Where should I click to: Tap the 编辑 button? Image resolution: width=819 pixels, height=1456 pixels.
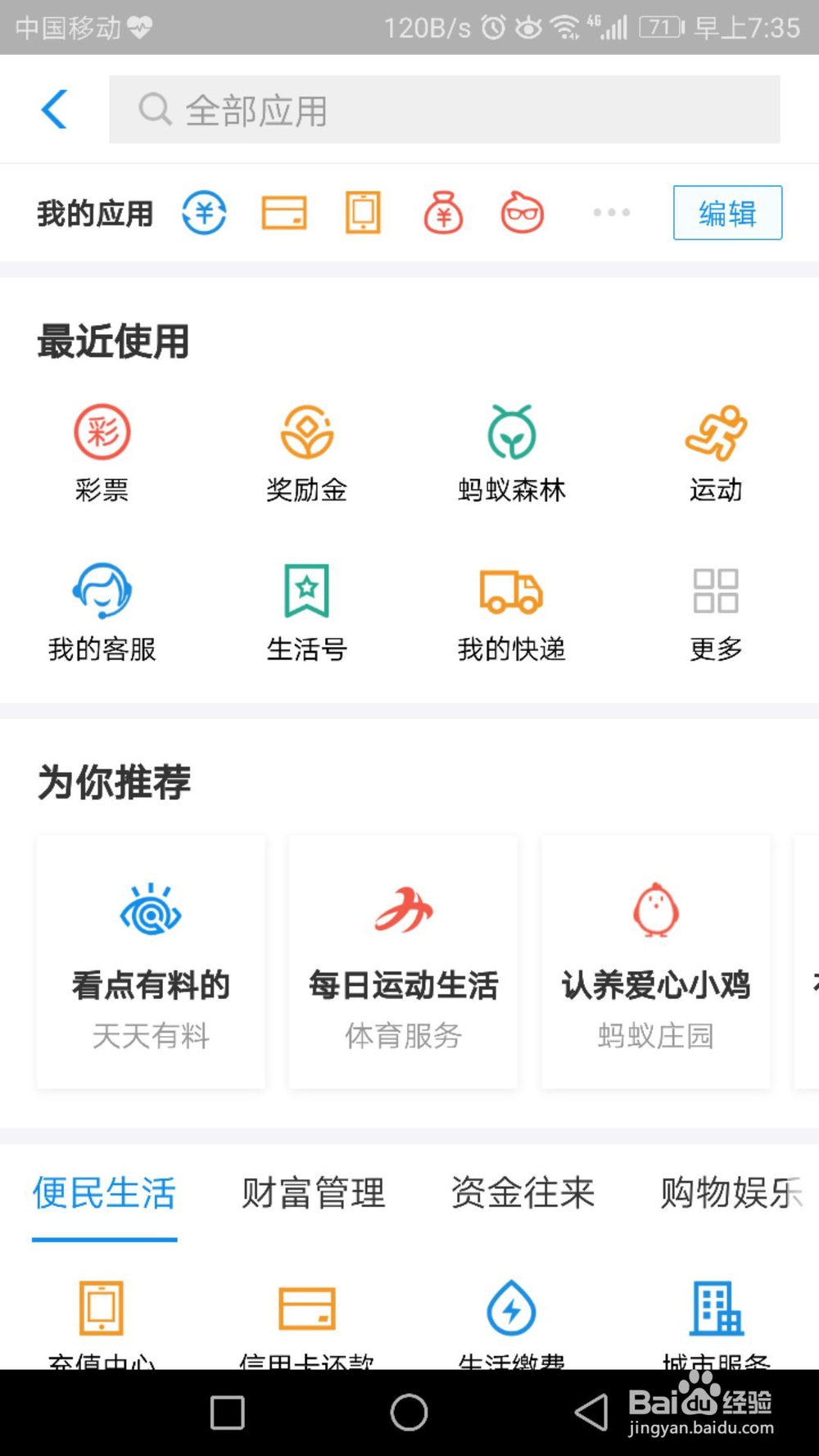point(727,213)
